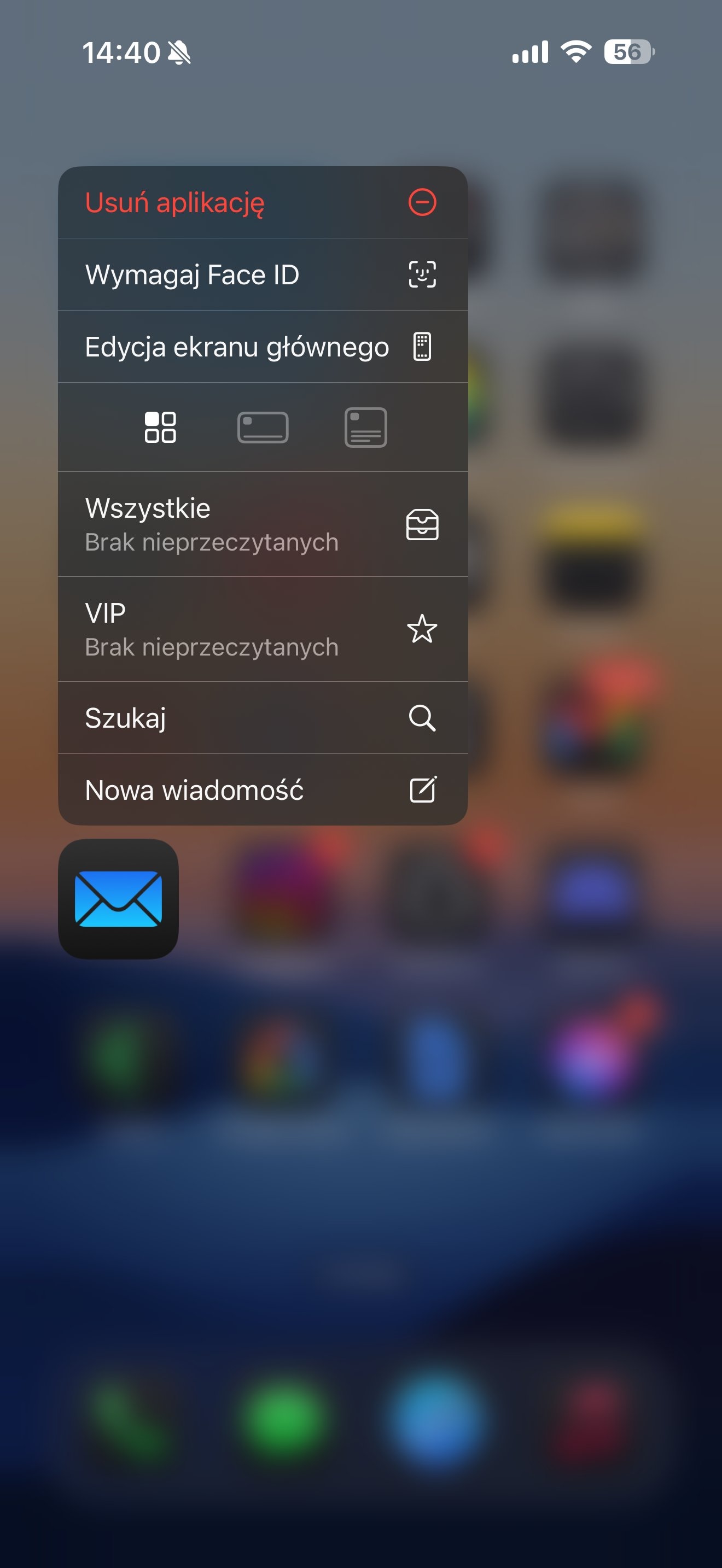Select the medium widget size
The image size is (722, 1568).
point(263,428)
